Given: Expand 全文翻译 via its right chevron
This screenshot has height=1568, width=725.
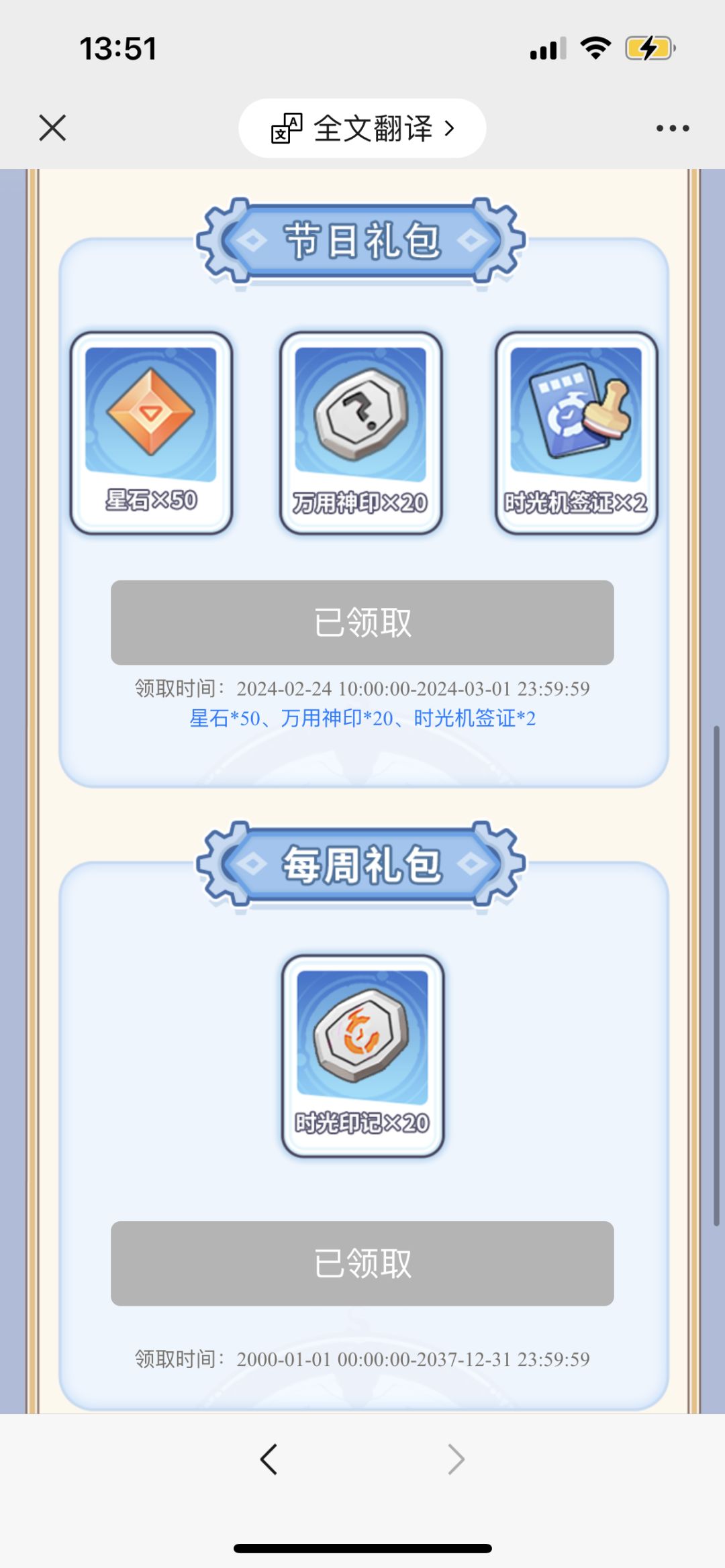Looking at the screenshot, I should click(450, 127).
